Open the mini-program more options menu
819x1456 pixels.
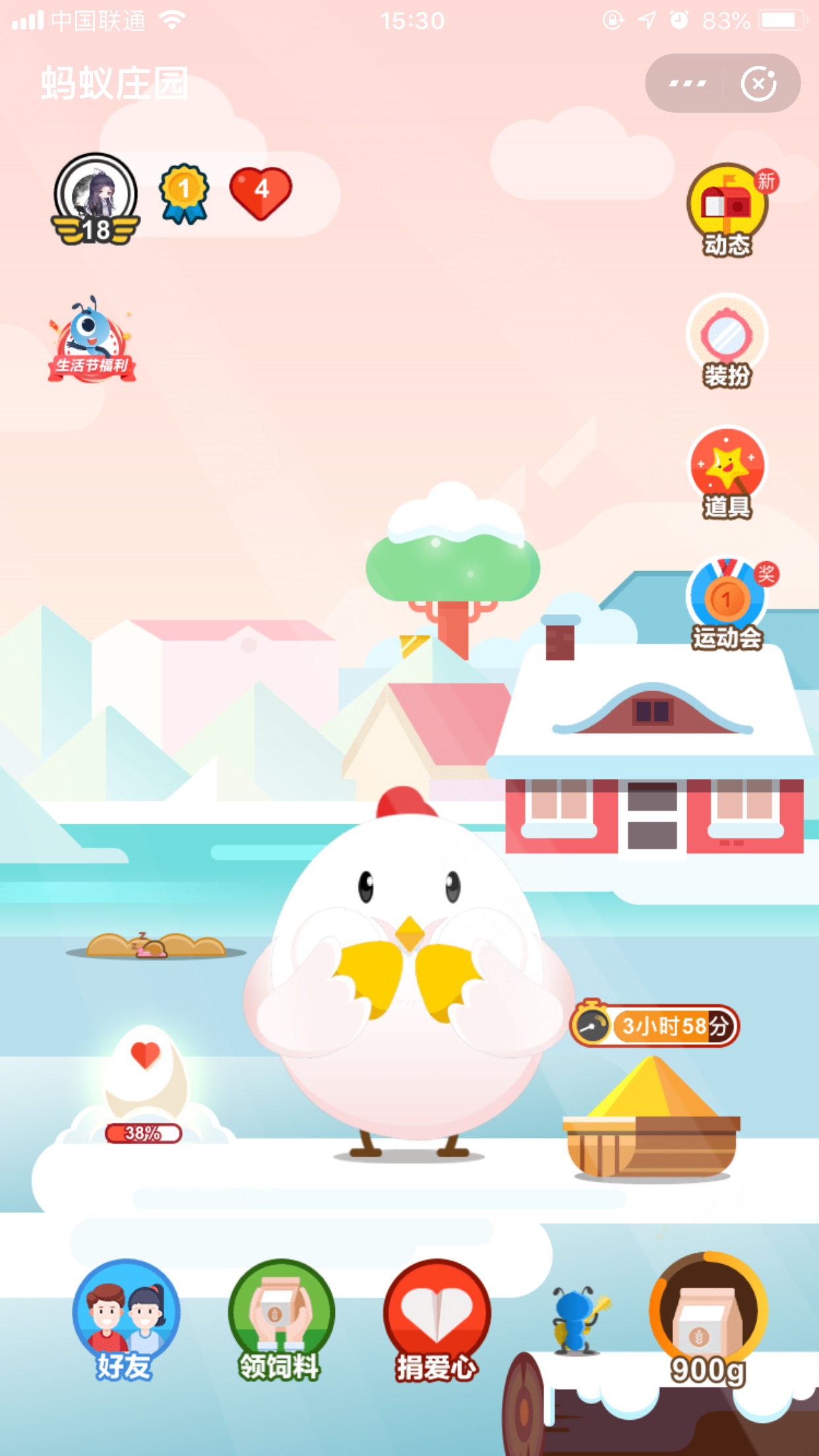pyautogui.click(x=687, y=84)
